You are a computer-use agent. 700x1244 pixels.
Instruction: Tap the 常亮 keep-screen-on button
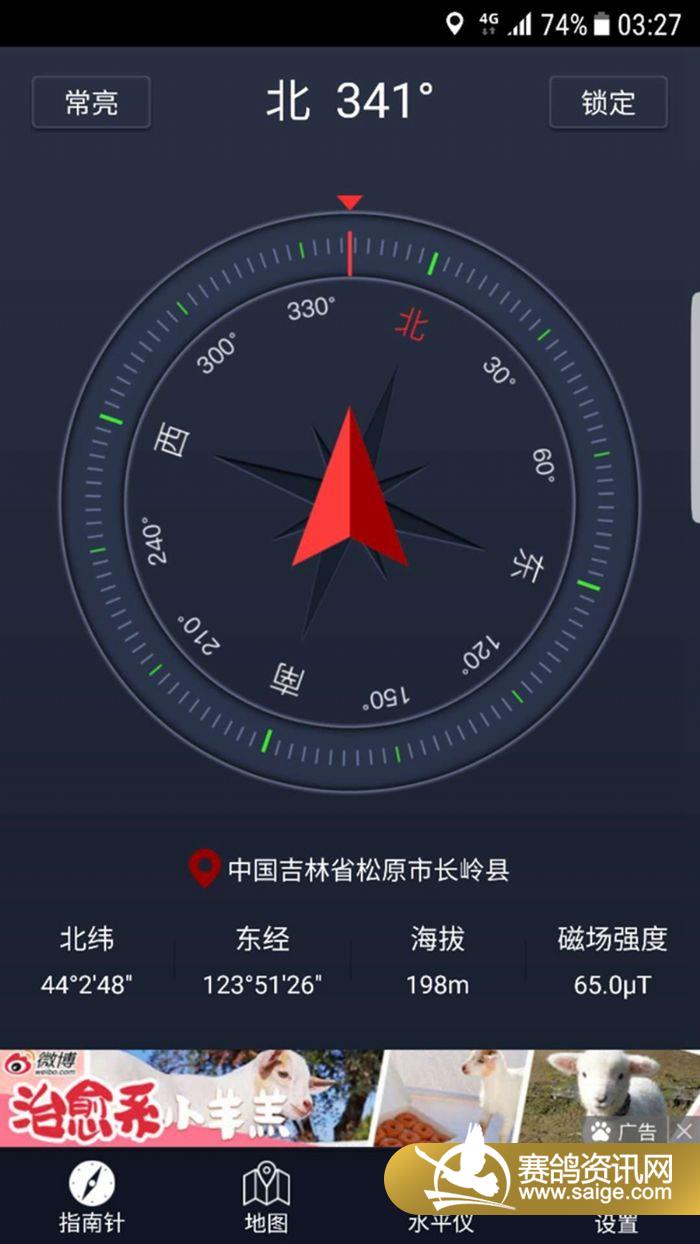click(x=91, y=102)
